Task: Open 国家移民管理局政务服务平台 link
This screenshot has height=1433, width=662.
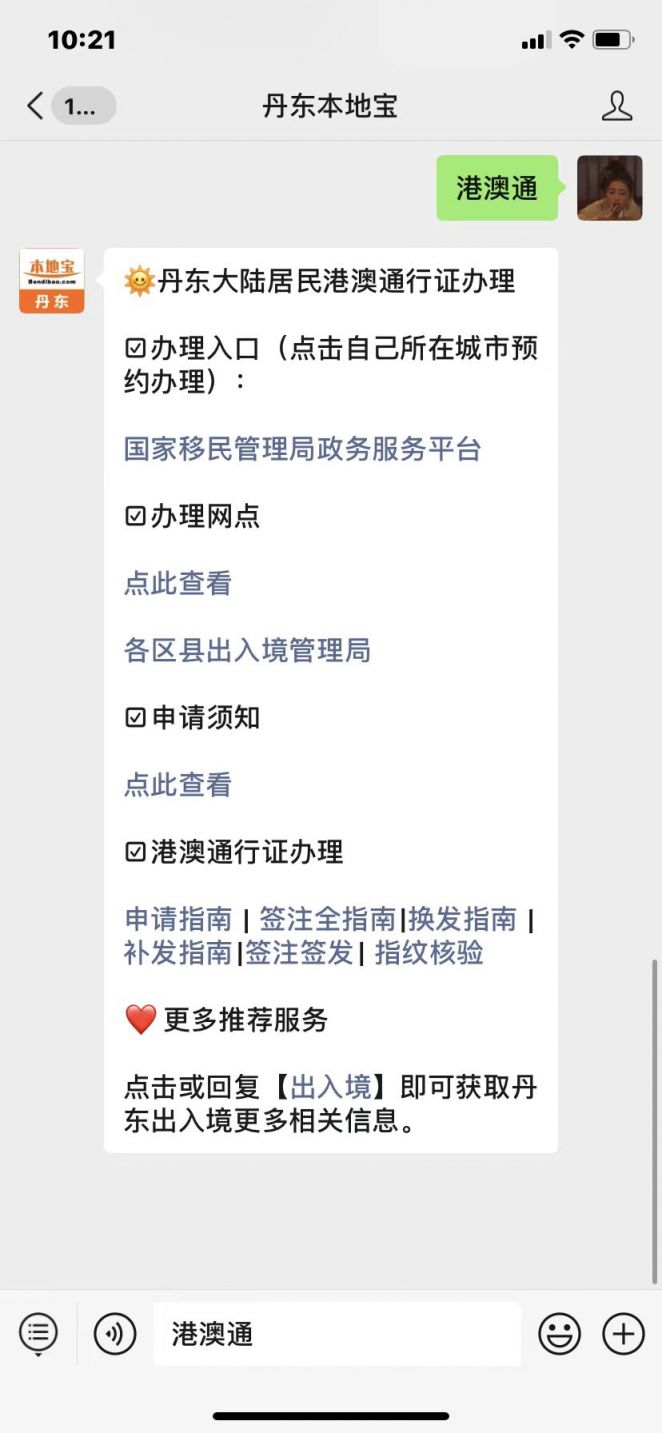Action: [x=302, y=449]
